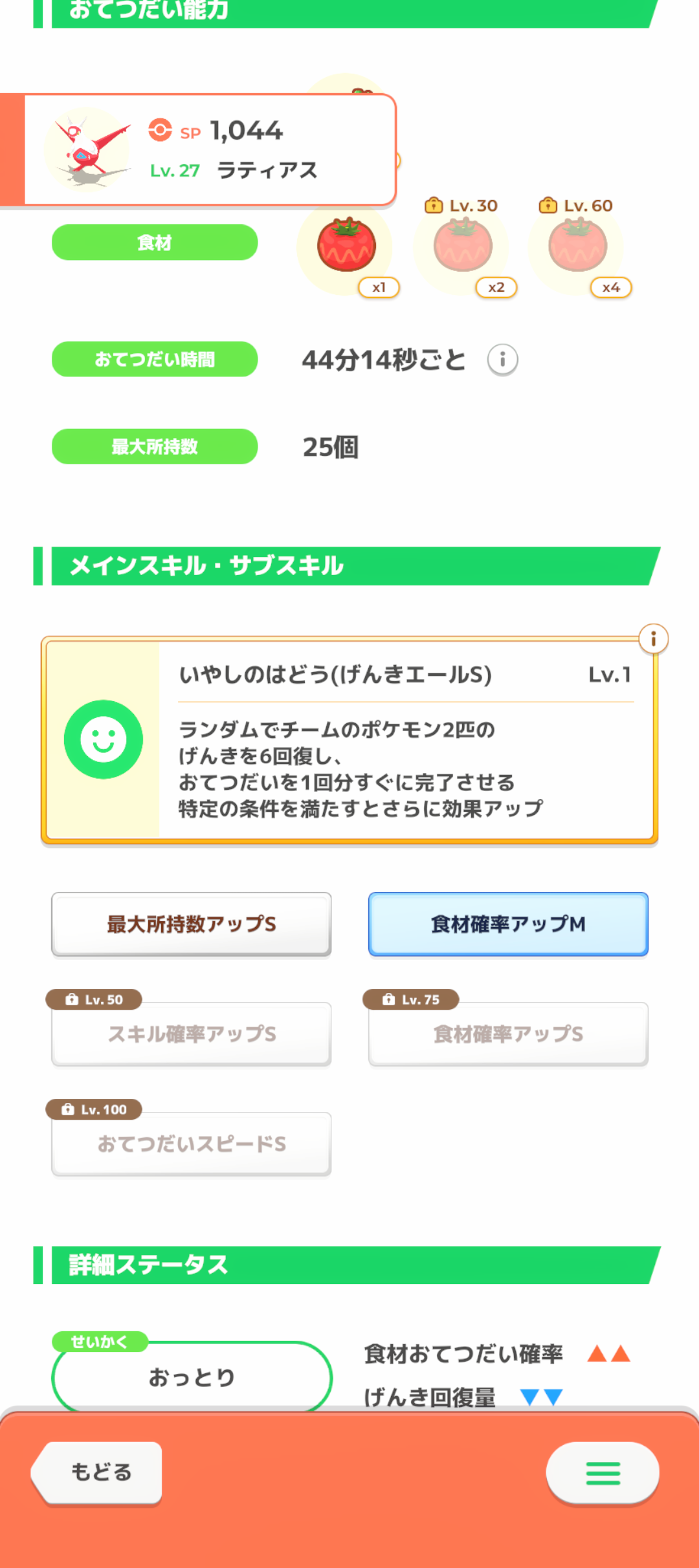This screenshot has height=1568, width=699.
Task: Open info icon beside おてつだい時間
Action: [502, 360]
